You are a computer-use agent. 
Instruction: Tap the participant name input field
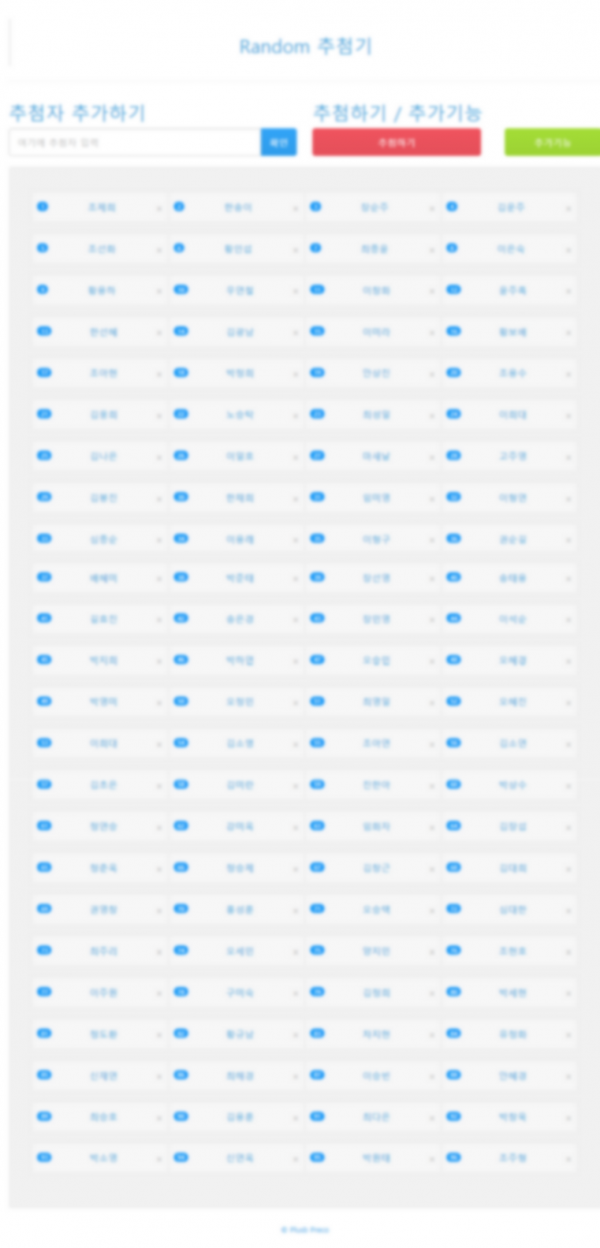pos(134,142)
